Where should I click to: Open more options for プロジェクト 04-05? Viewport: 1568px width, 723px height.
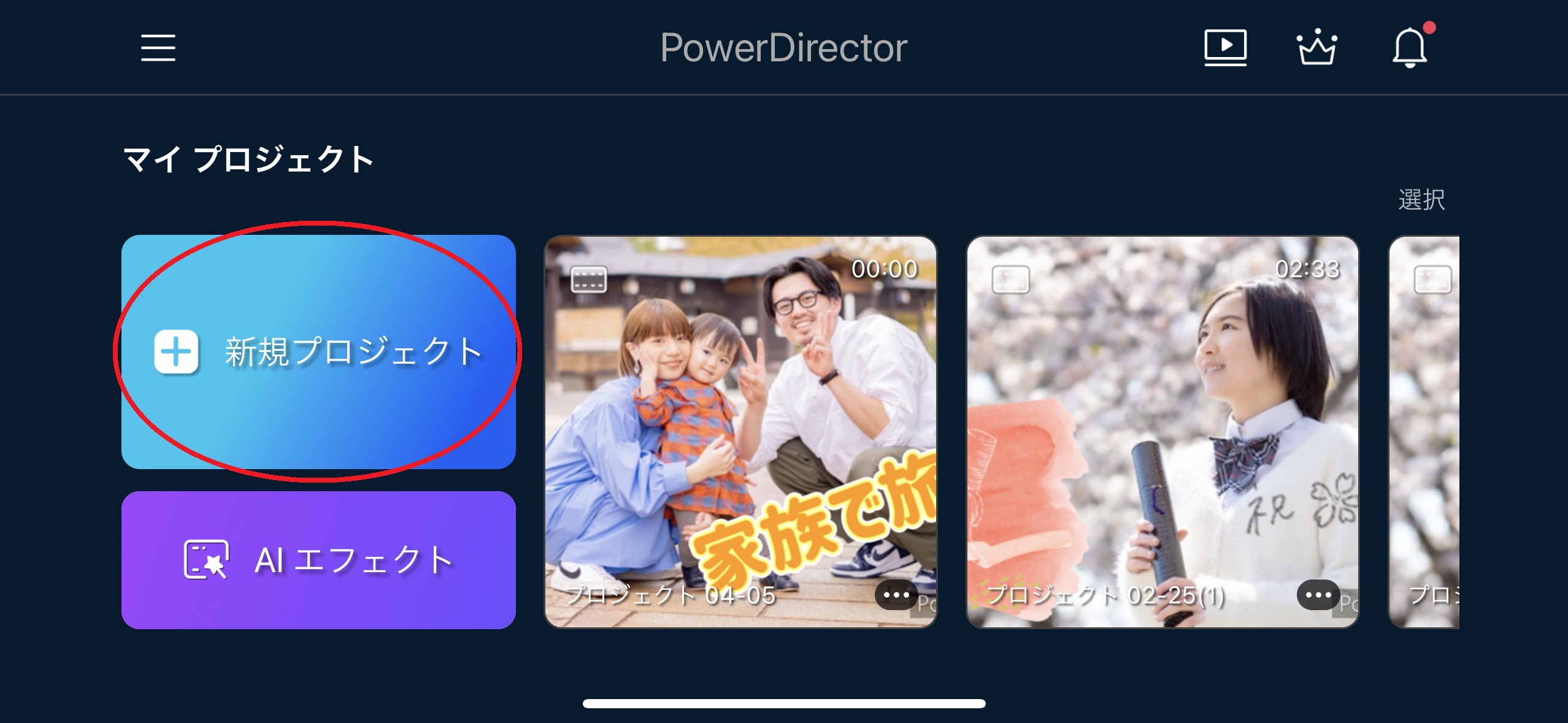[896, 595]
